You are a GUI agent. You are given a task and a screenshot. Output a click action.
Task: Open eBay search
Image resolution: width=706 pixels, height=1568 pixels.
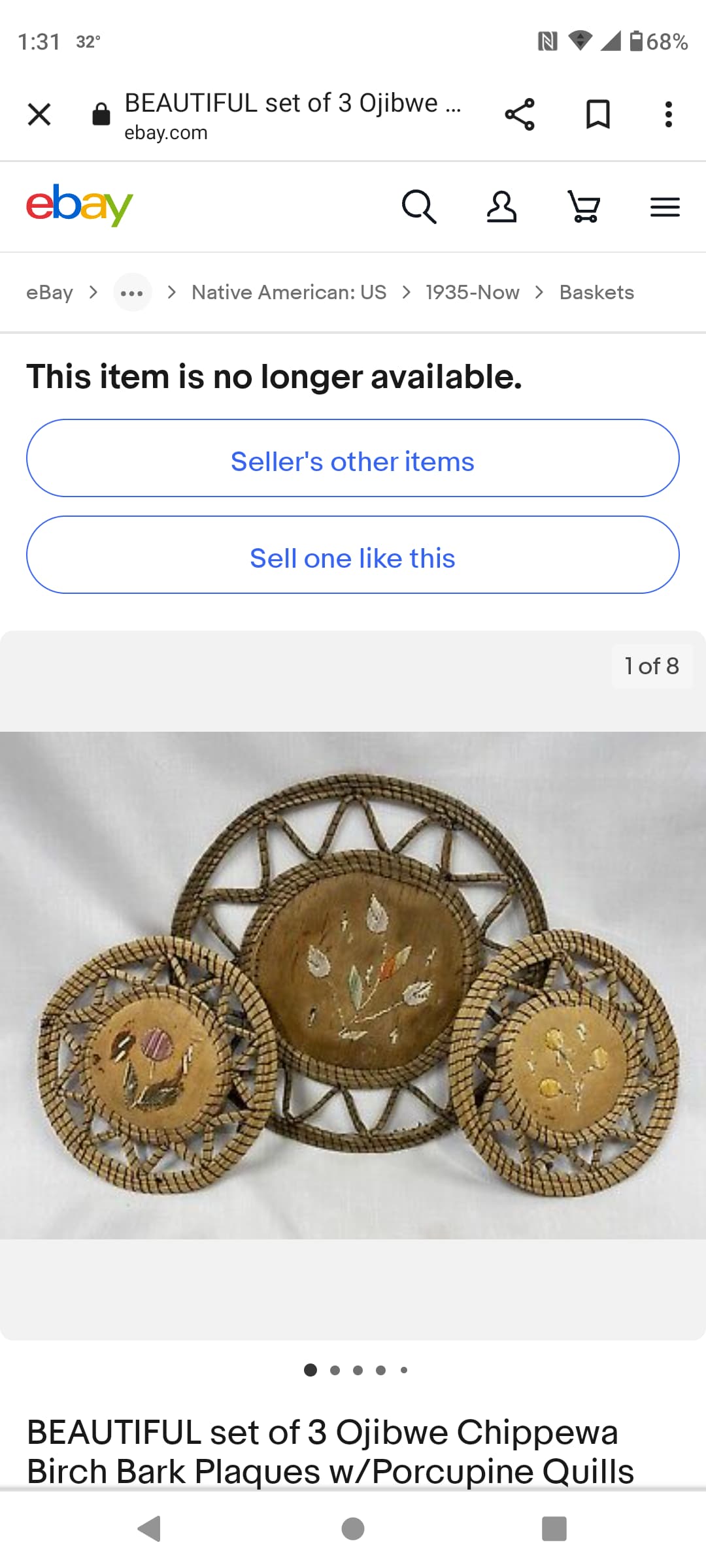coord(418,206)
